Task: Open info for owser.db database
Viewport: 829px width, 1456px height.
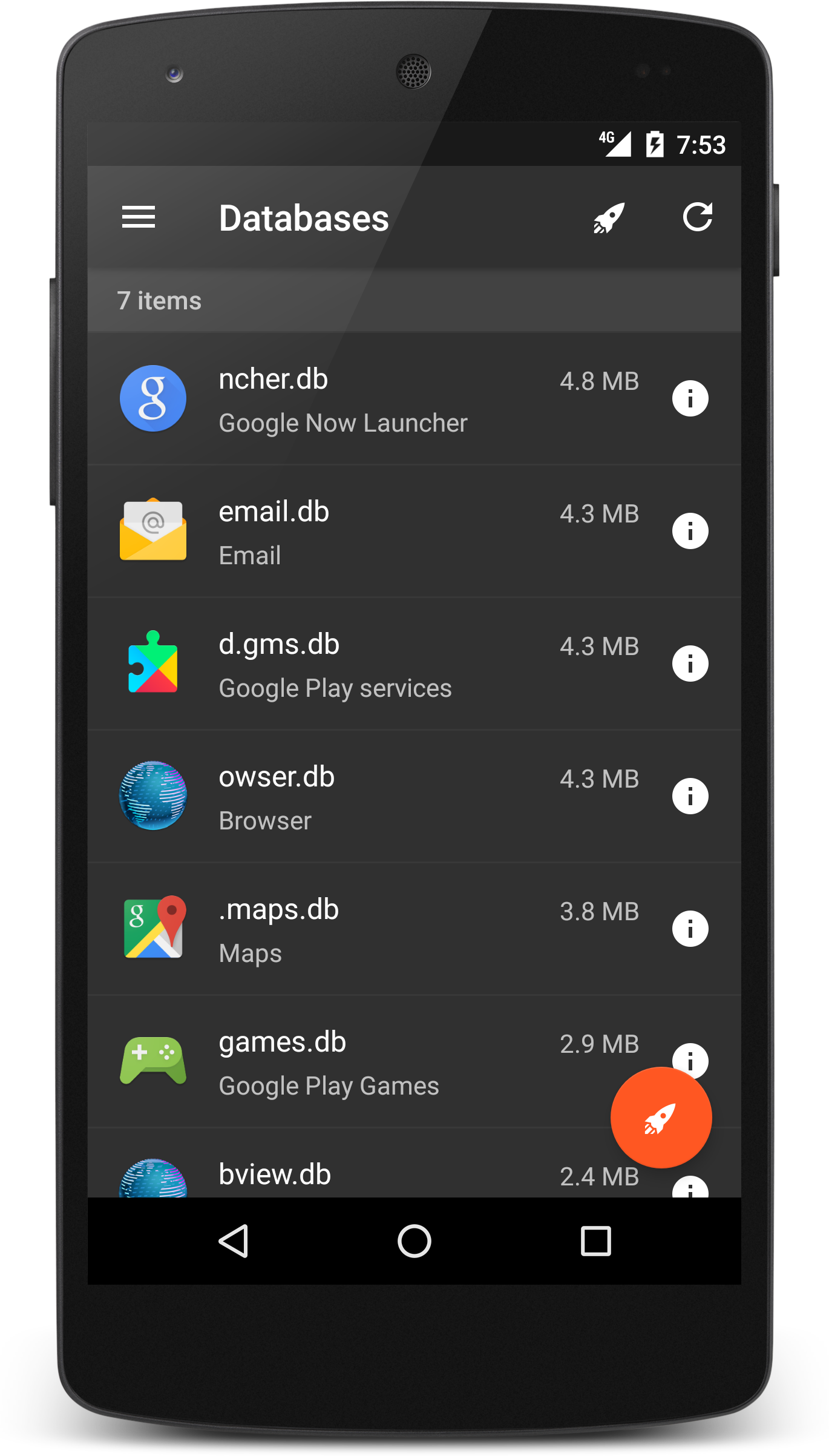Action: point(691,796)
